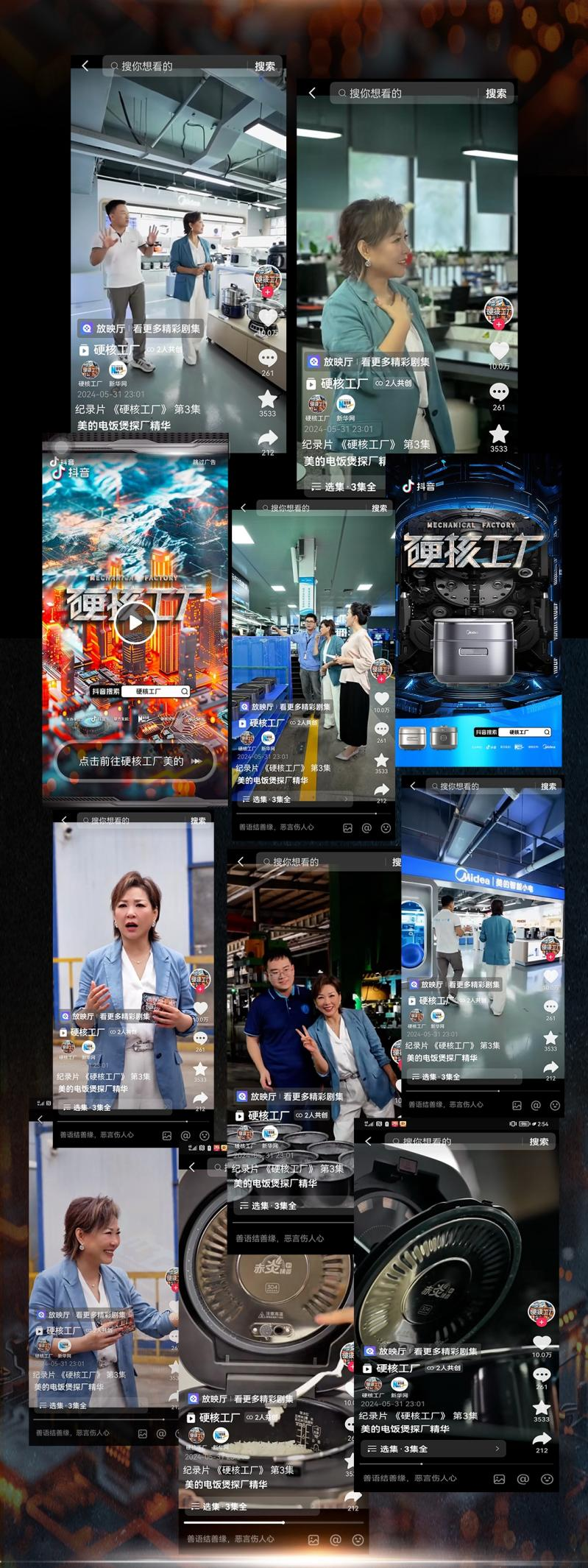
Task: Follow 硬核工厂 via the plus button on the avatar
Action: point(540,1322)
